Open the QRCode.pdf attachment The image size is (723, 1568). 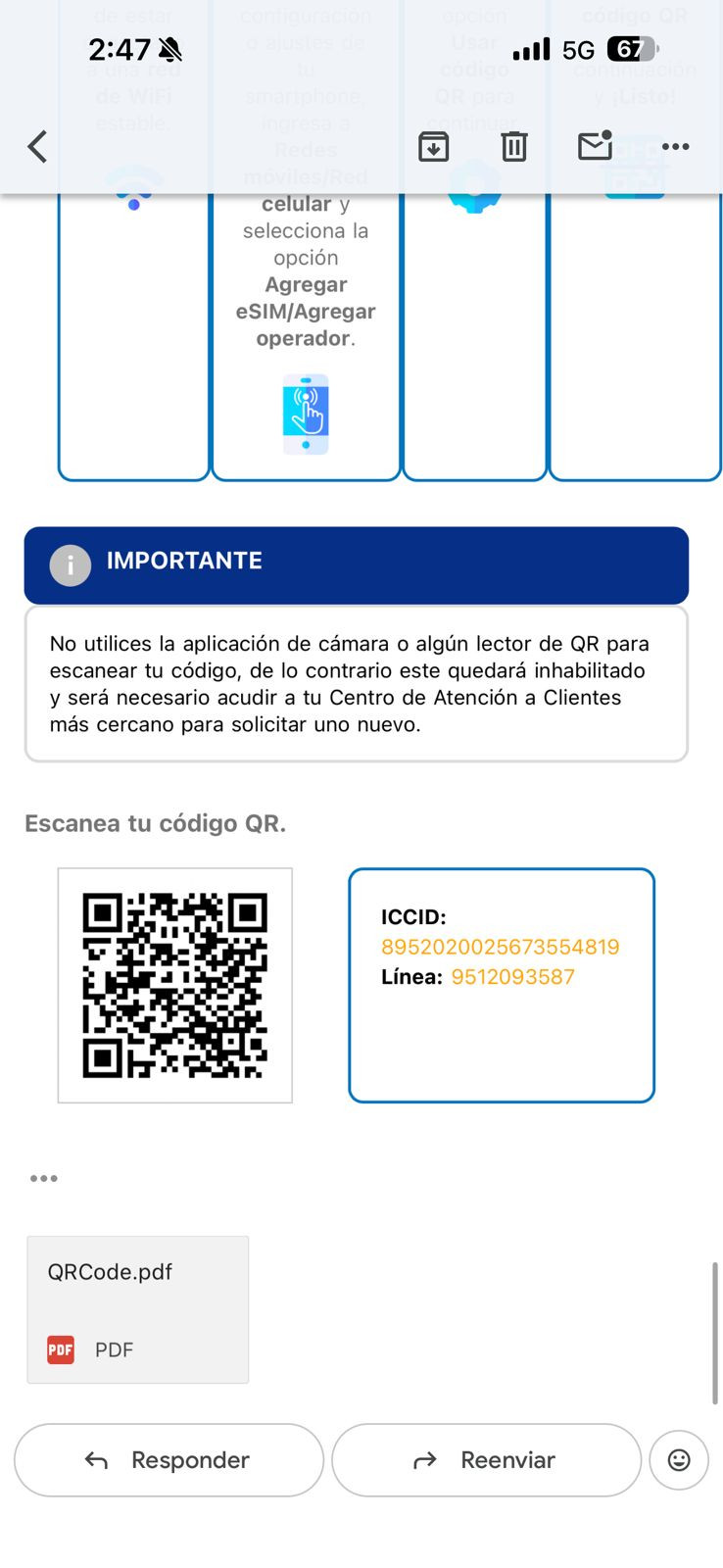coord(138,1309)
